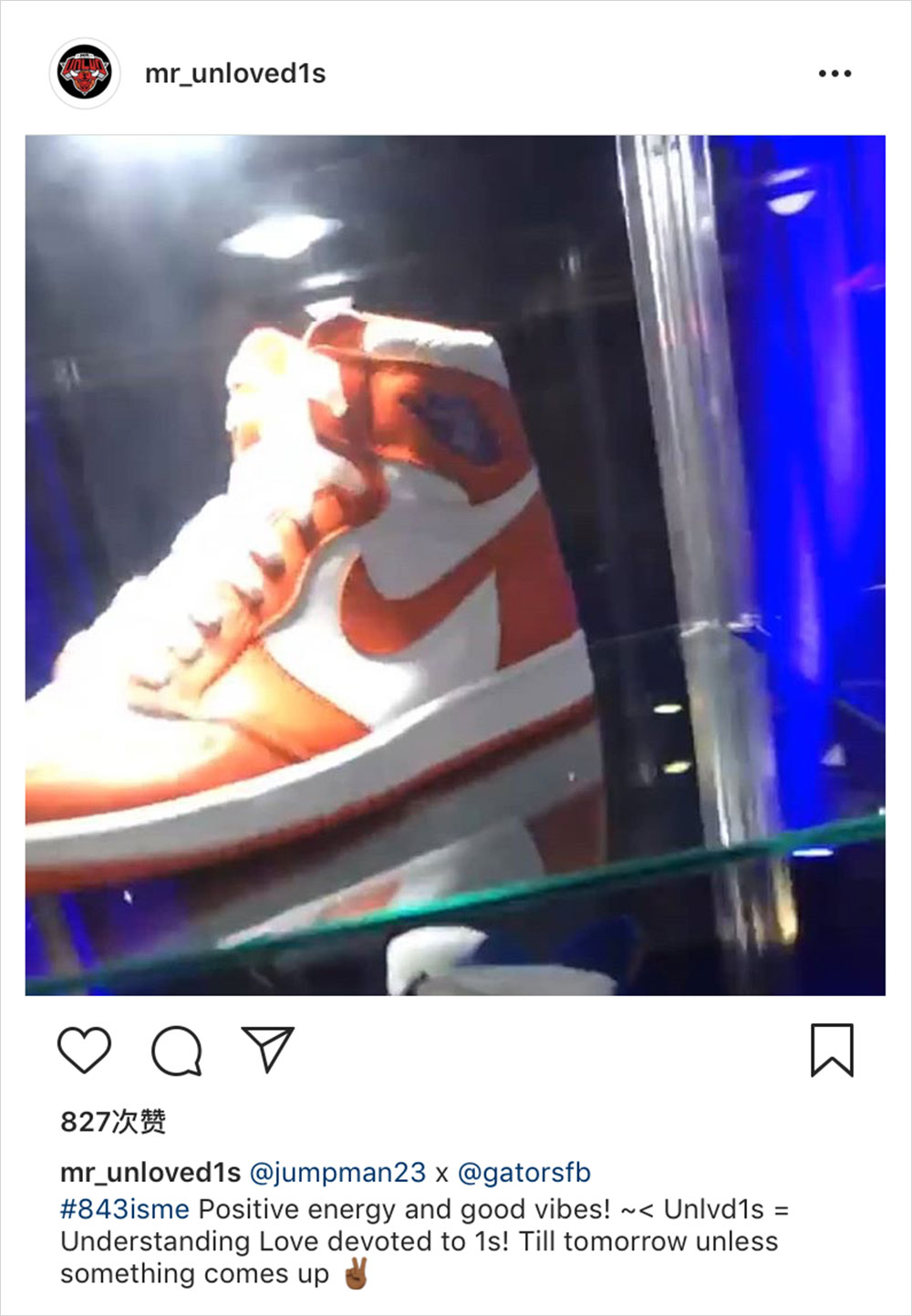The width and height of the screenshot is (912, 1316).
Task: Open comments with the speech bubble icon
Action: coord(176,1051)
